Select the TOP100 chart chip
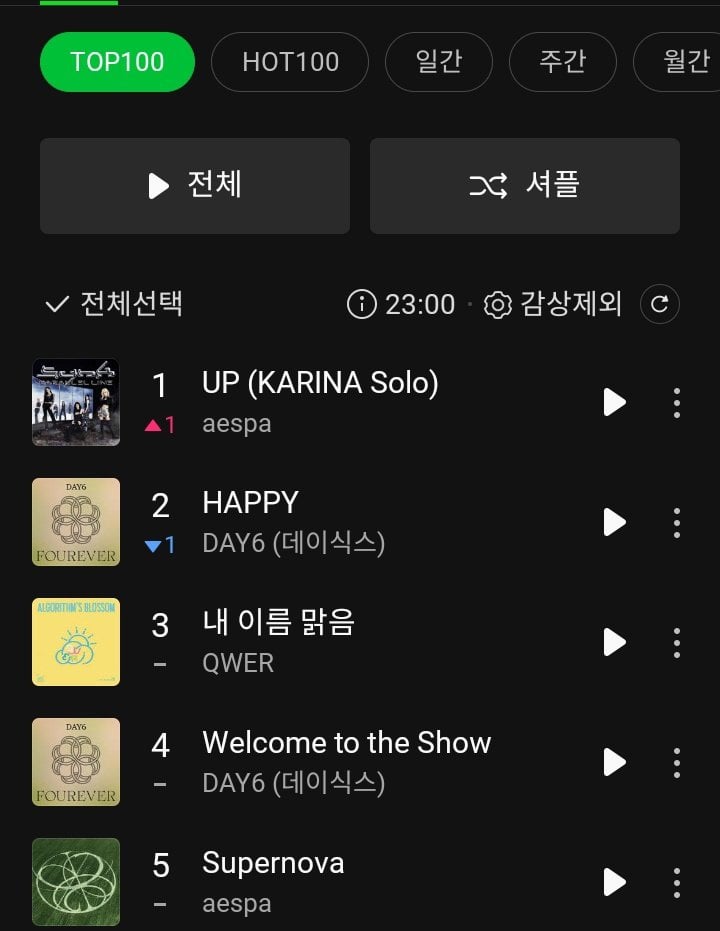This screenshot has width=720, height=931. coord(117,62)
